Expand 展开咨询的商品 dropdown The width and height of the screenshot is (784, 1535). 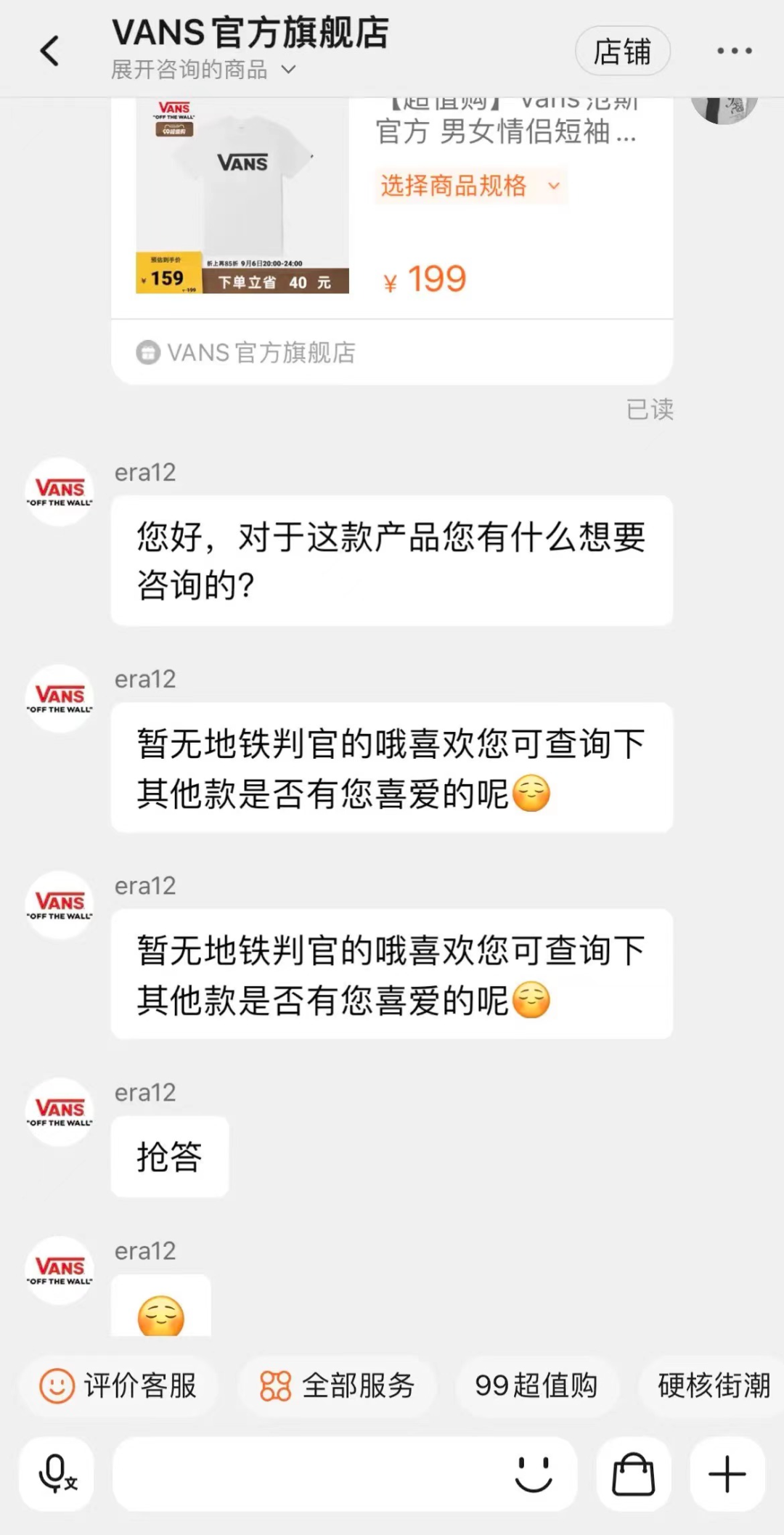point(203,70)
